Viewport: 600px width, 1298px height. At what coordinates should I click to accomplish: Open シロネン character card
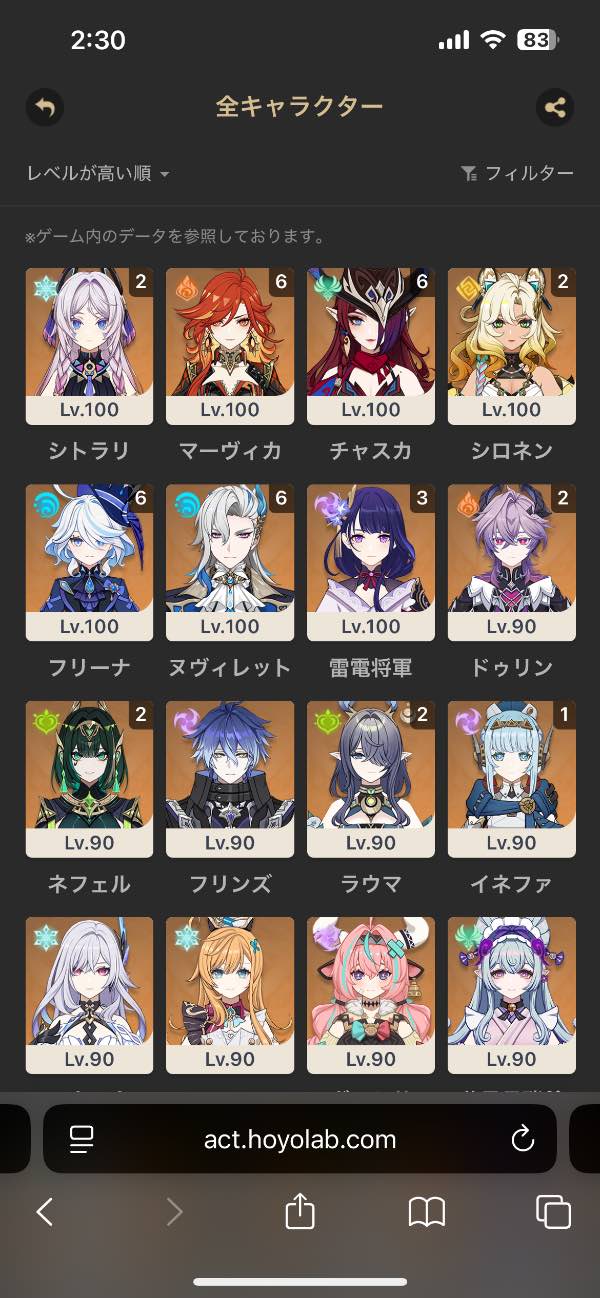pyautogui.click(x=512, y=346)
